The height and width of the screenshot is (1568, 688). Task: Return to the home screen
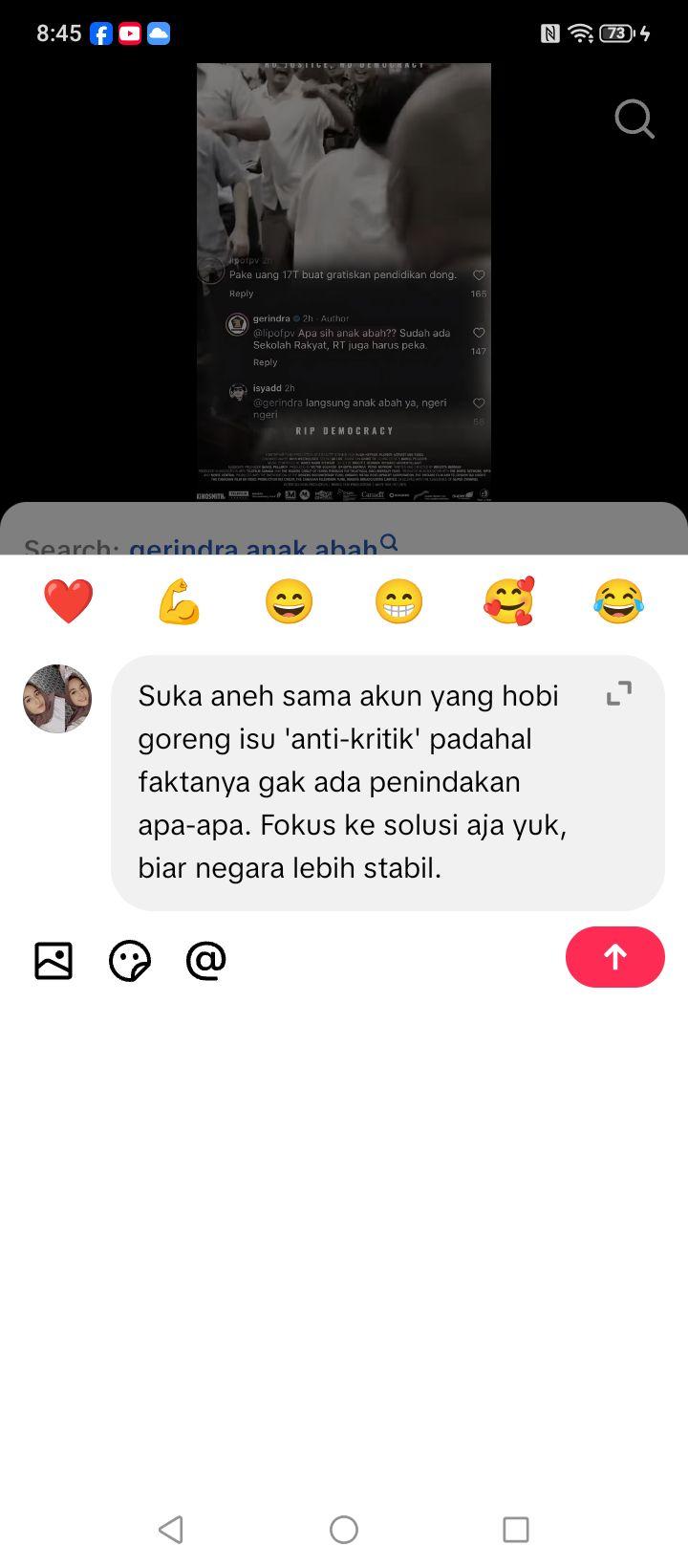pyautogui.click(x=344, y=1530)
